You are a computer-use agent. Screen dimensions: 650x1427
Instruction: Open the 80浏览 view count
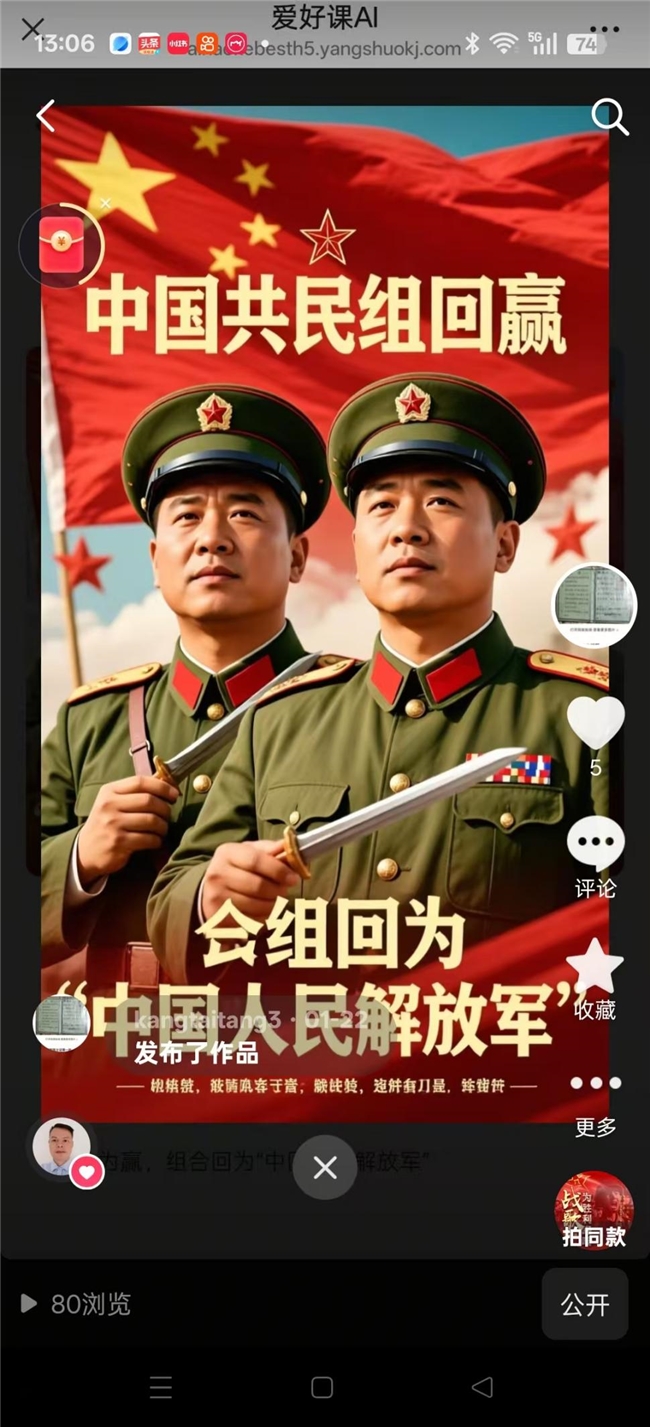tap(76, 1304)
